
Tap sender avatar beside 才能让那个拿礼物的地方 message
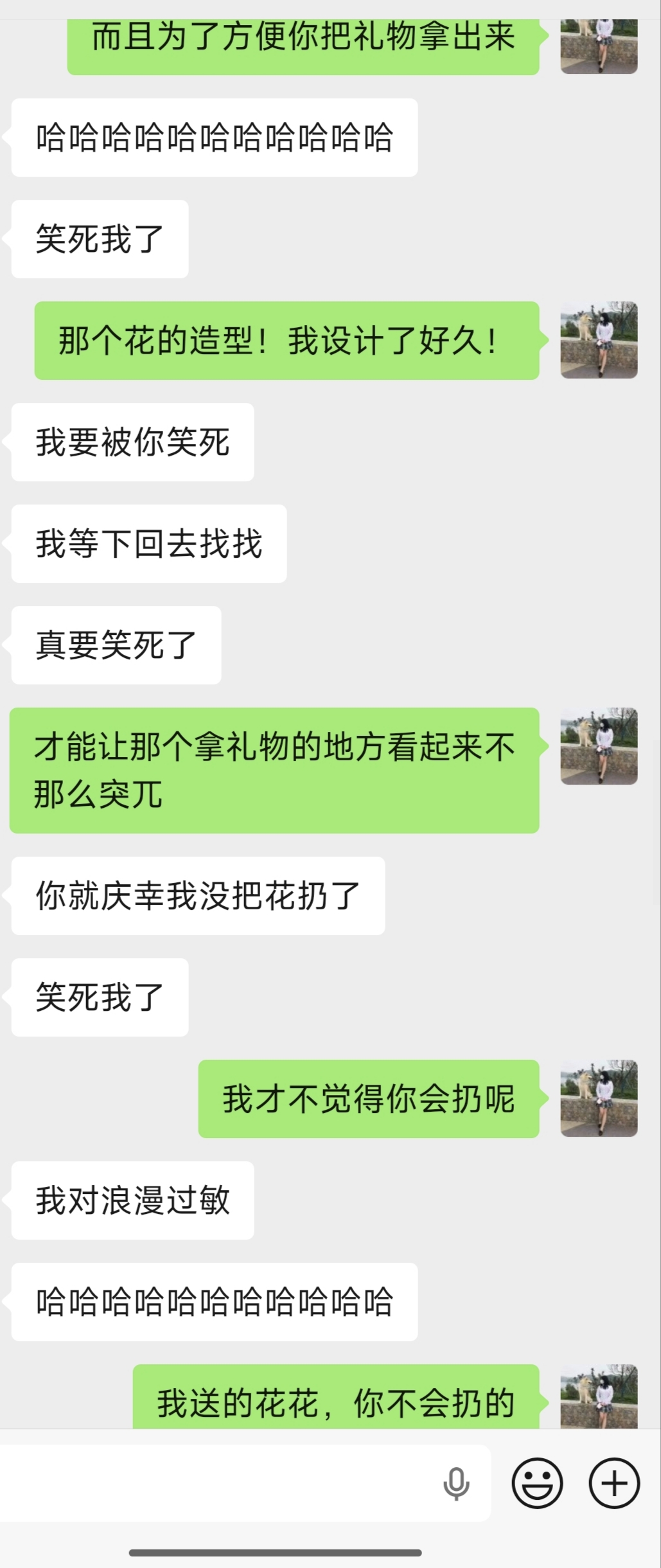point(599,746)
